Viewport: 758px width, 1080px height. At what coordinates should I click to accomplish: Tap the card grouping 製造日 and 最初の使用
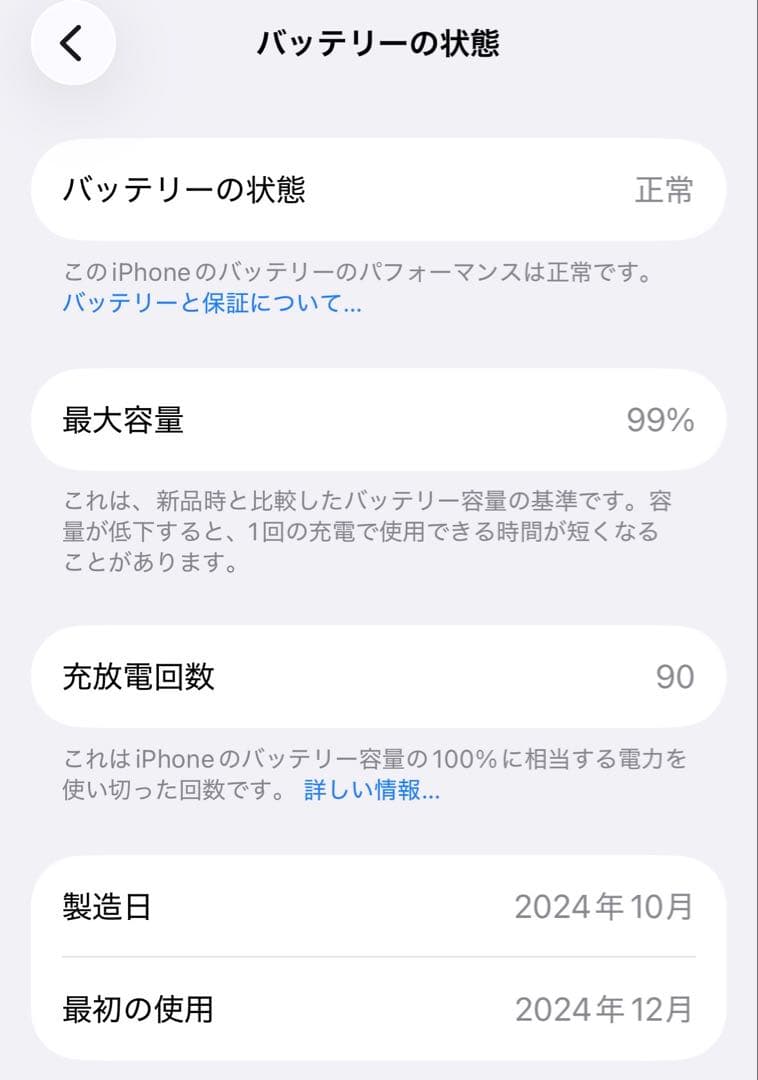(379, 957)
